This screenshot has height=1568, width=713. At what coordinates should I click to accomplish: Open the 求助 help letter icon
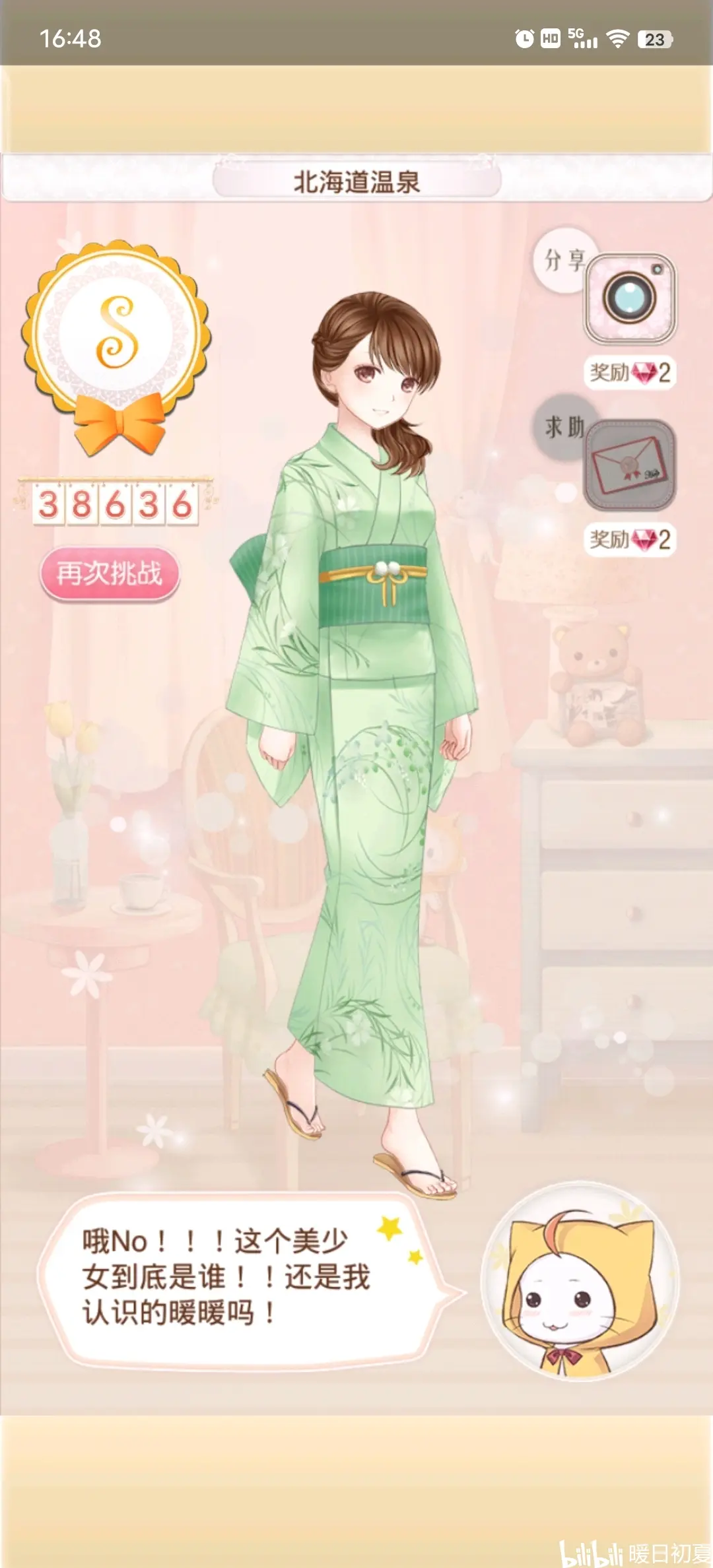[x=630, y=465]
